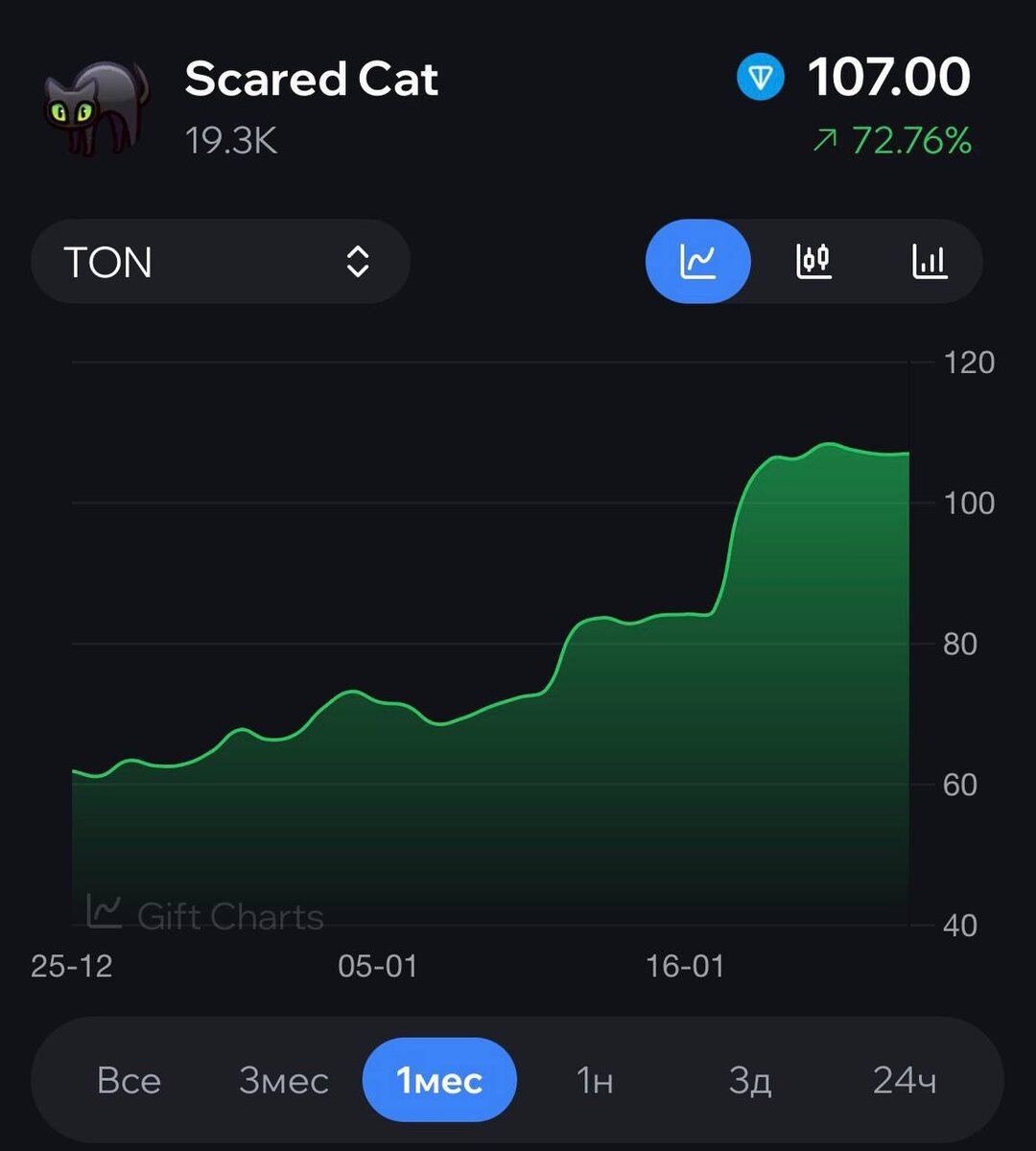Switch to the candlestick chart view
Viewport: 1036px width, 1151px height.
813,262
